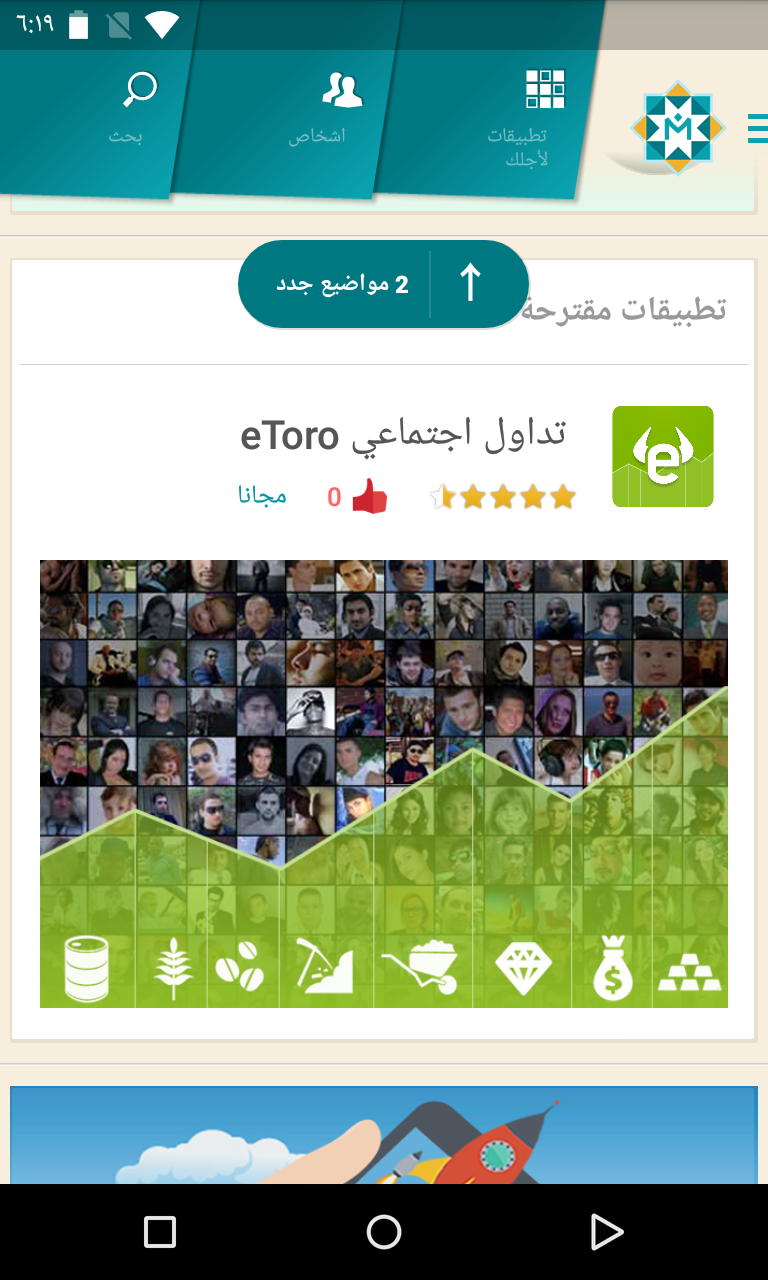Open the rocket illustration card below
768x1280 pixels.
384,1136
